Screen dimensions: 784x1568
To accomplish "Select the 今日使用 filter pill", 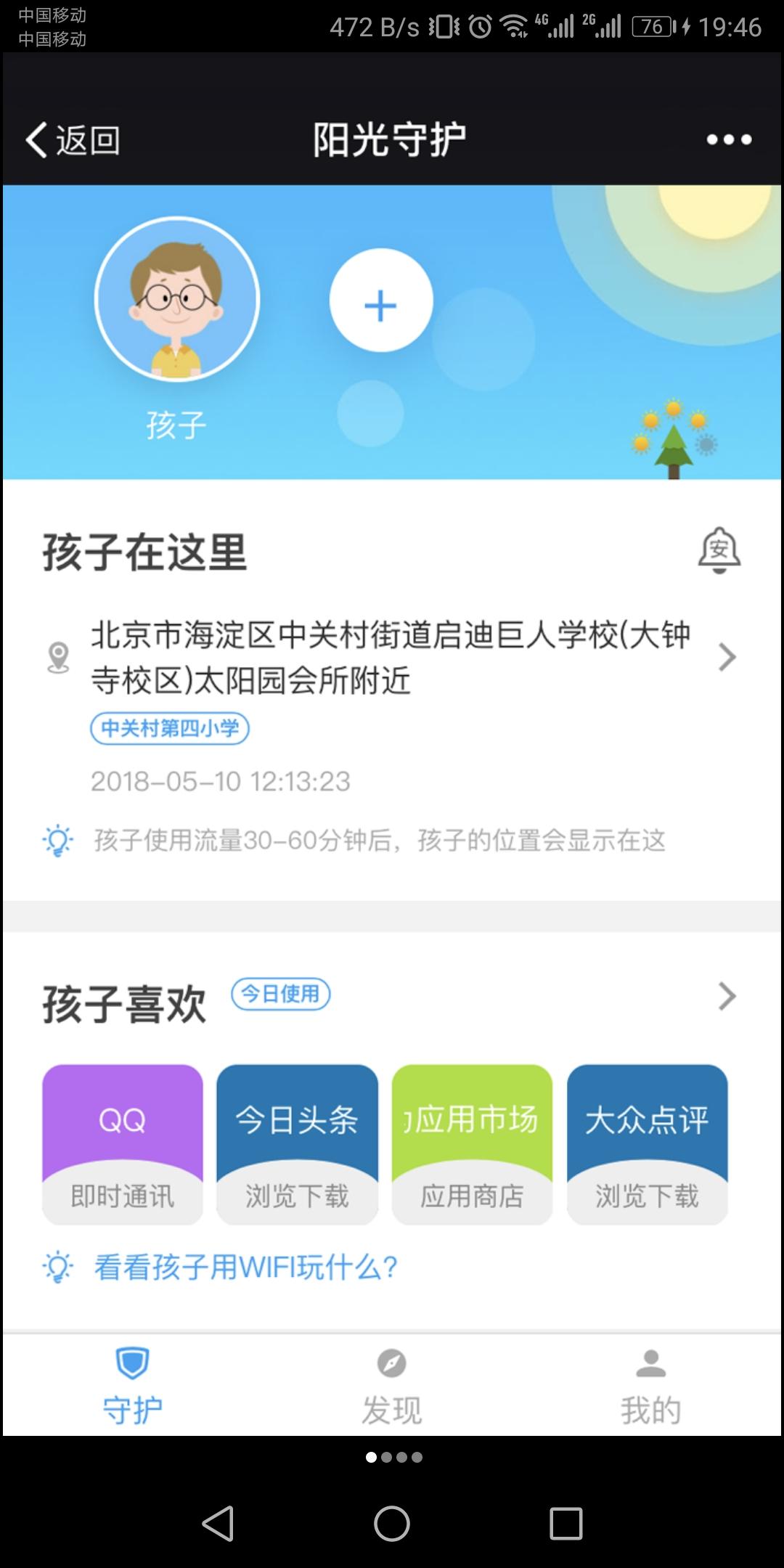I will coord(281,995).
